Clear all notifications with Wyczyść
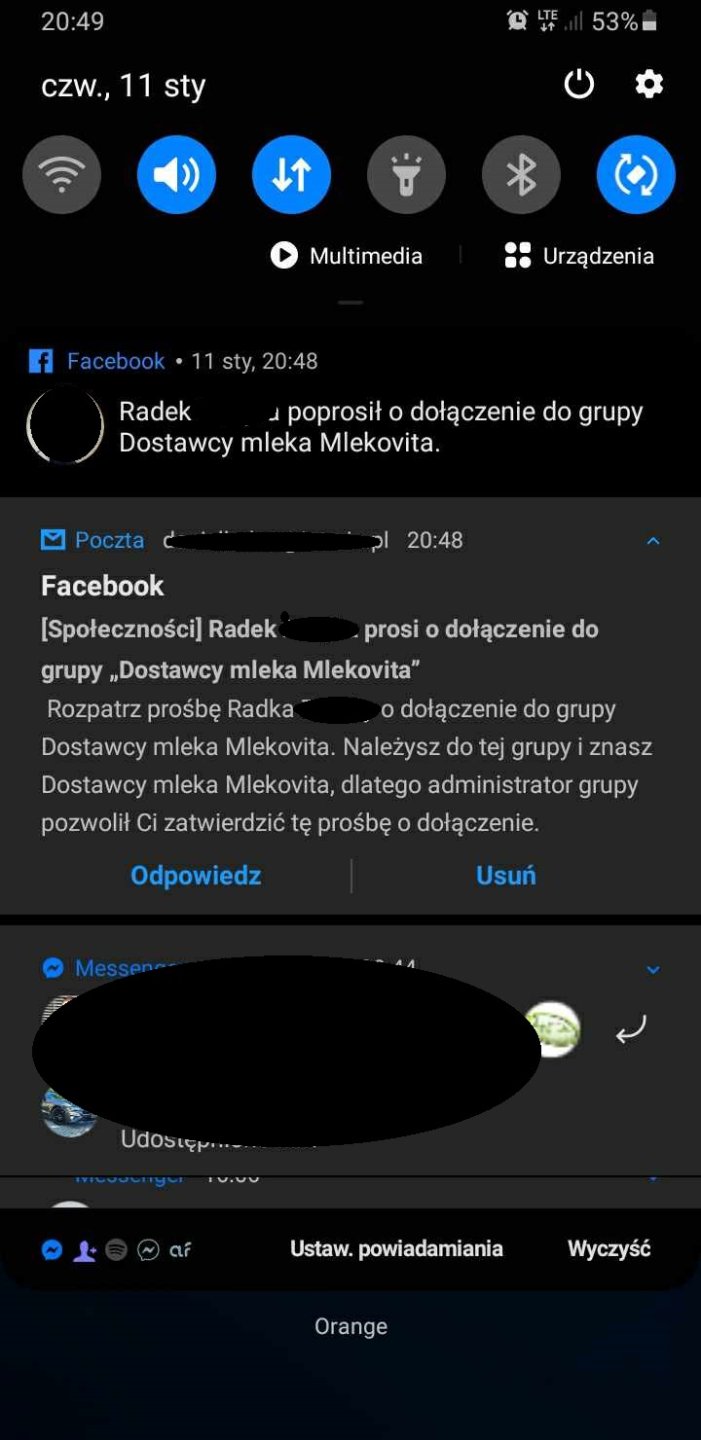 pos(609,1248)
